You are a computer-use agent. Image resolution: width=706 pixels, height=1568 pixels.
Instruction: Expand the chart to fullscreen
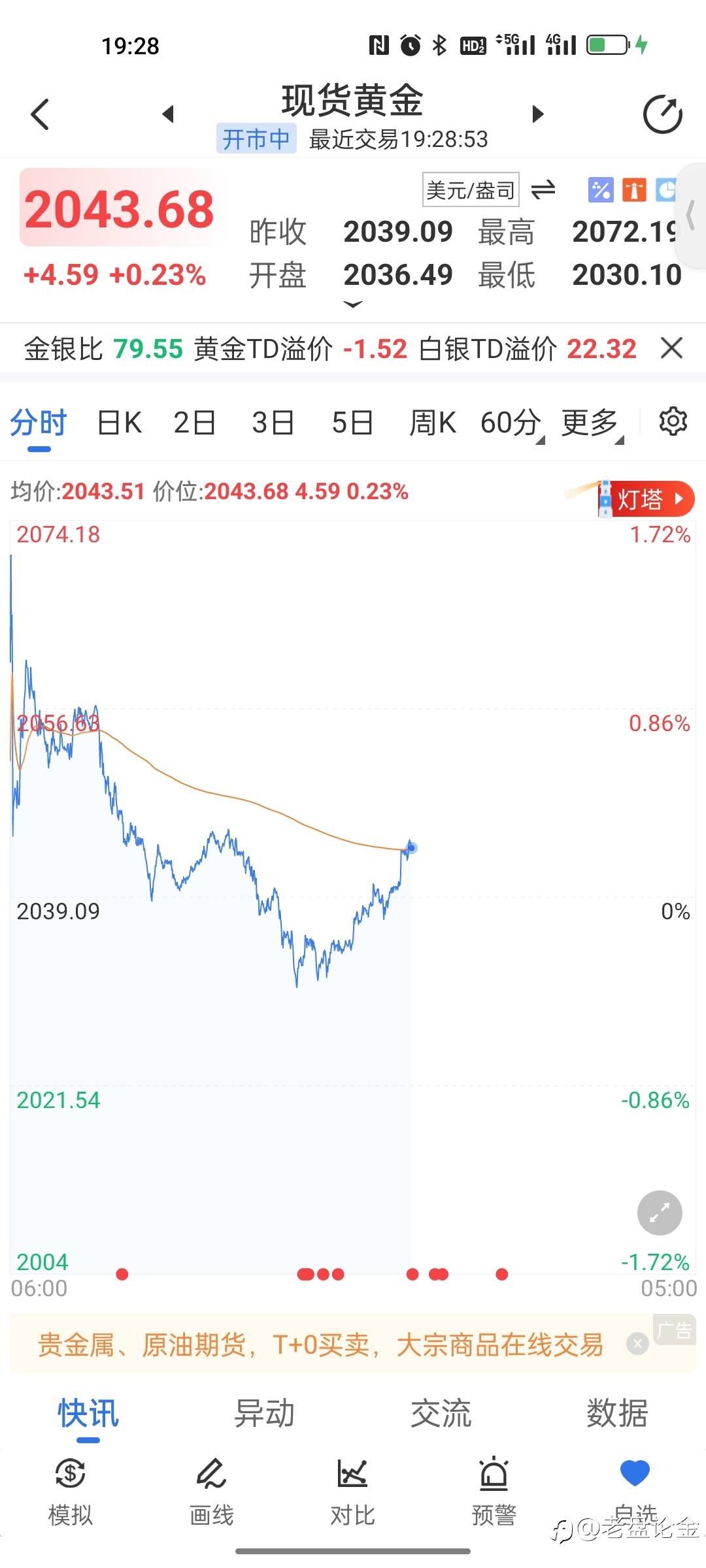660,1213
